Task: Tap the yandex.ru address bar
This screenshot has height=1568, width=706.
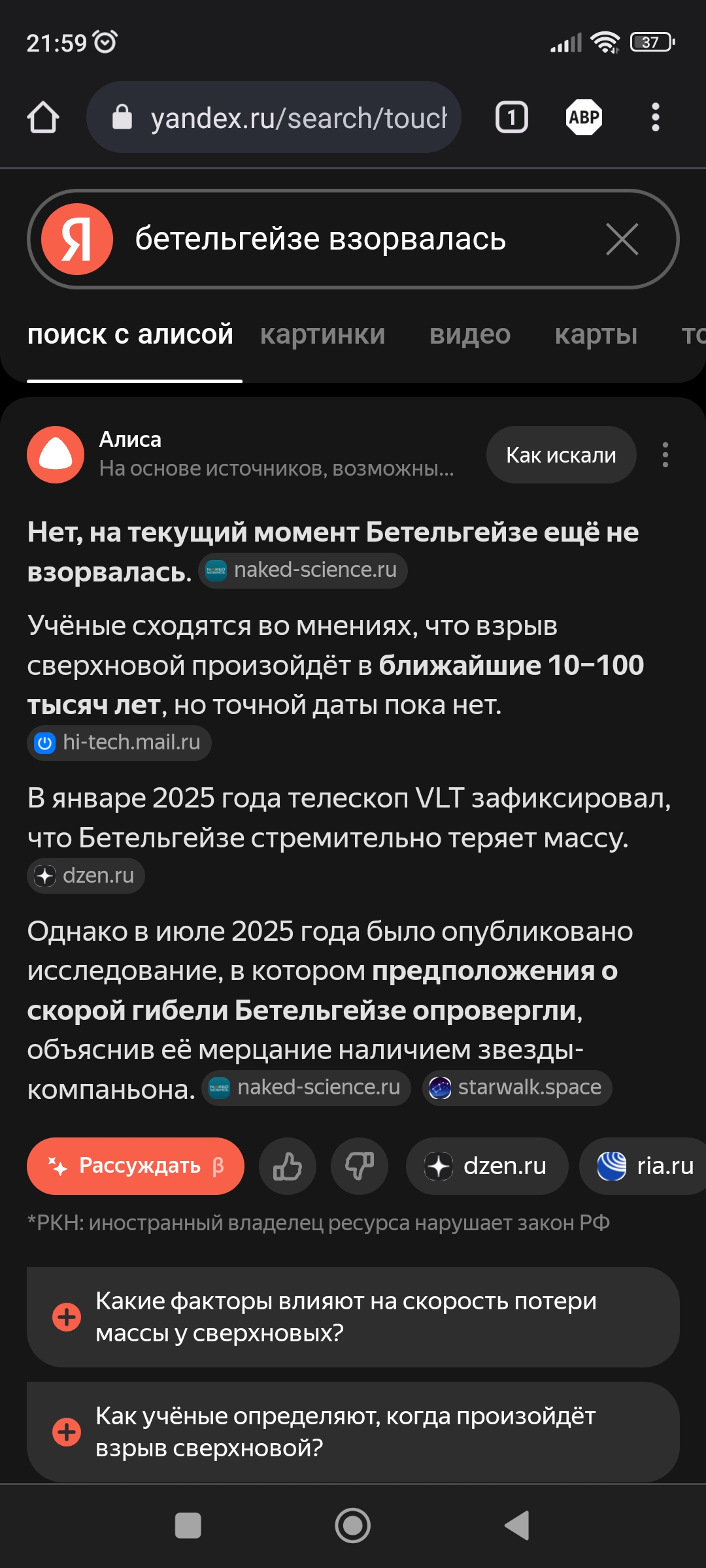Action: coord(274,118)
